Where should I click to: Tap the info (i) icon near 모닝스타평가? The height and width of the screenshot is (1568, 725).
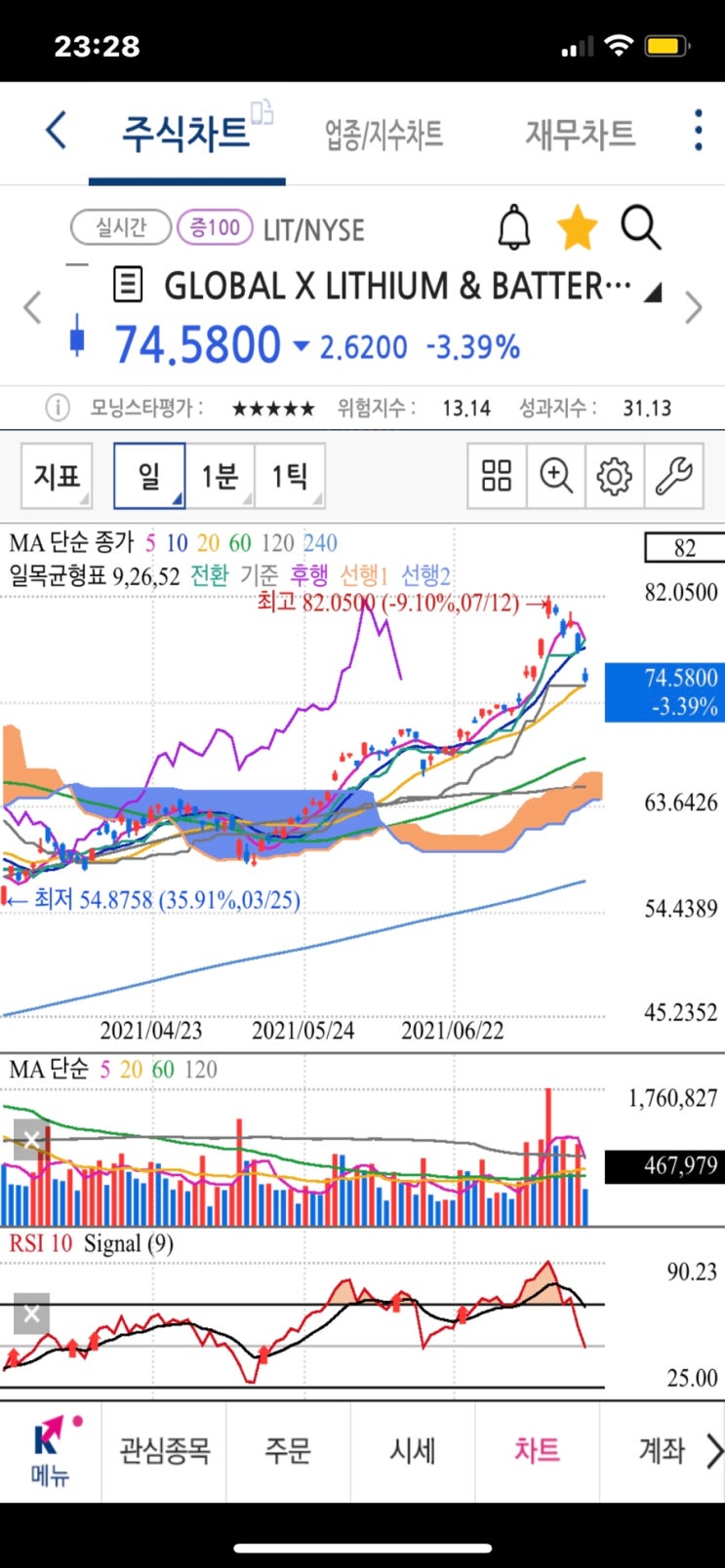(x=58, y=408)
